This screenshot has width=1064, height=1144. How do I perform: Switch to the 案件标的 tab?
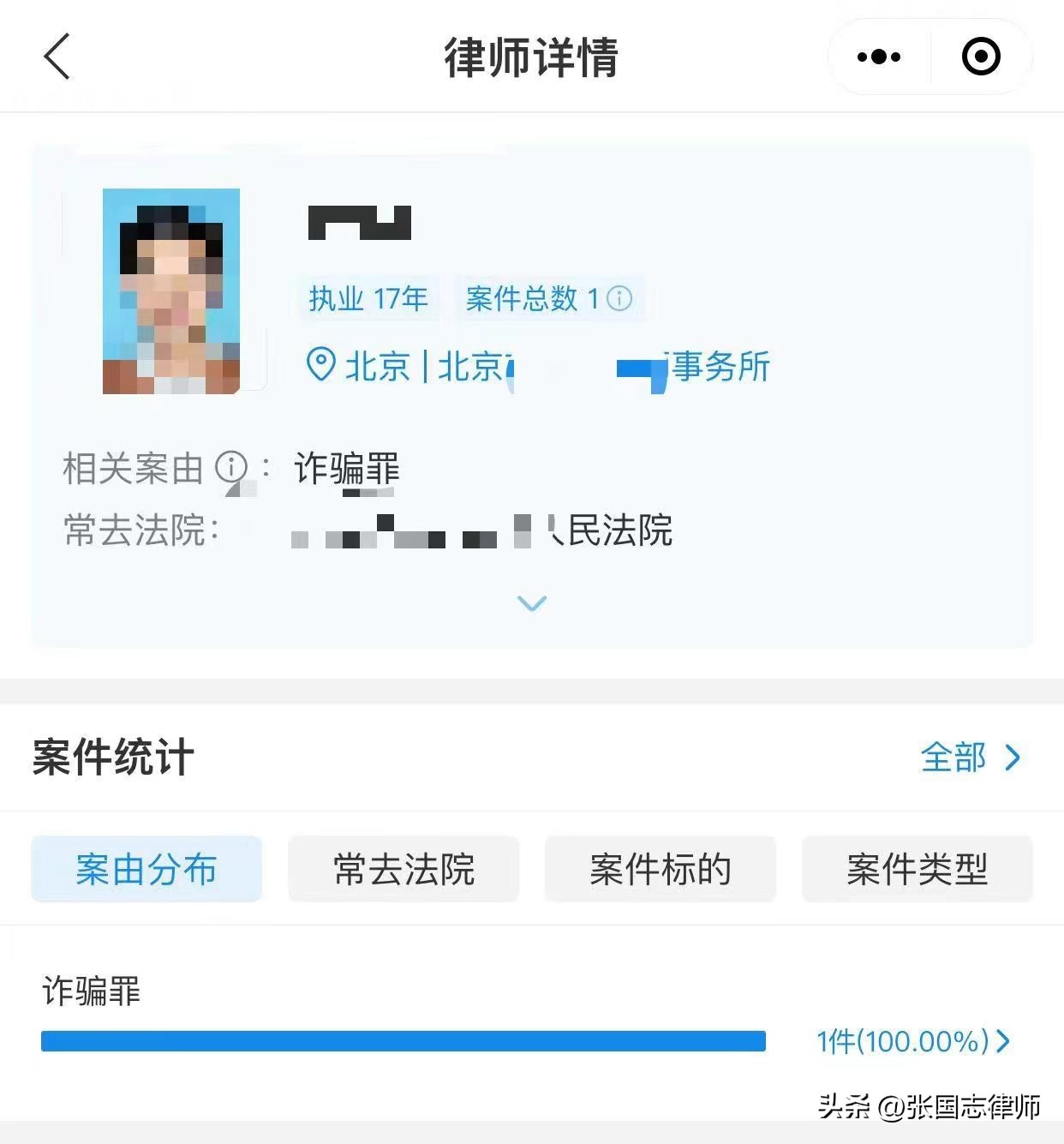point(661,869)
